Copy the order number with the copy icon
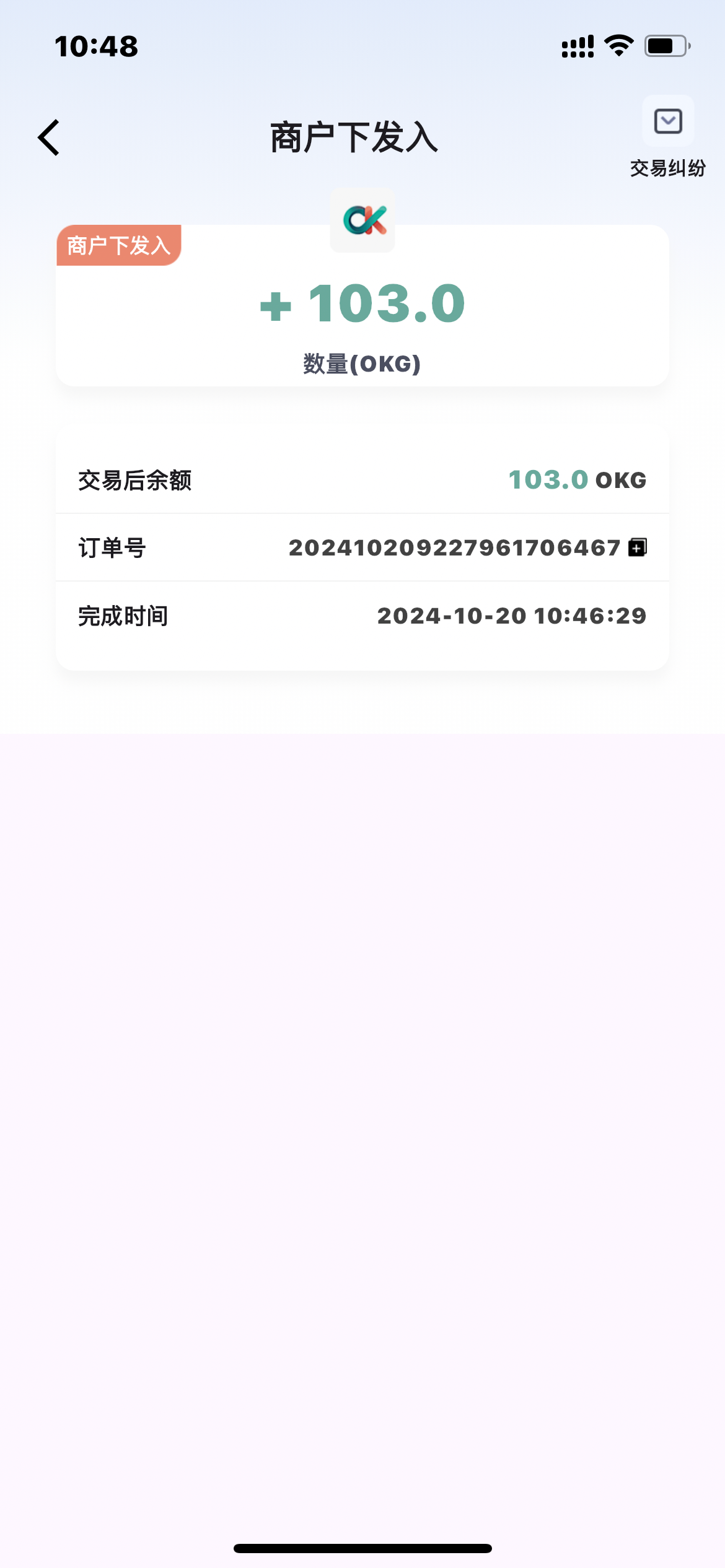The width and height of the screenshot is (725, 1568). pos(637,547)
